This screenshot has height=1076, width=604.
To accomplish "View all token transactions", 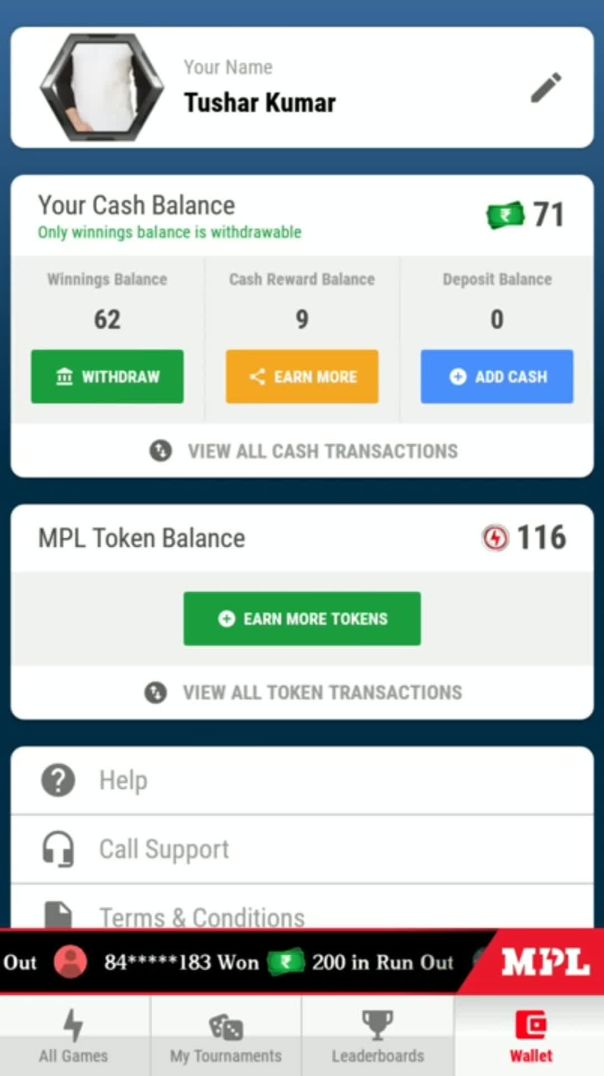I will pos(302,692).
